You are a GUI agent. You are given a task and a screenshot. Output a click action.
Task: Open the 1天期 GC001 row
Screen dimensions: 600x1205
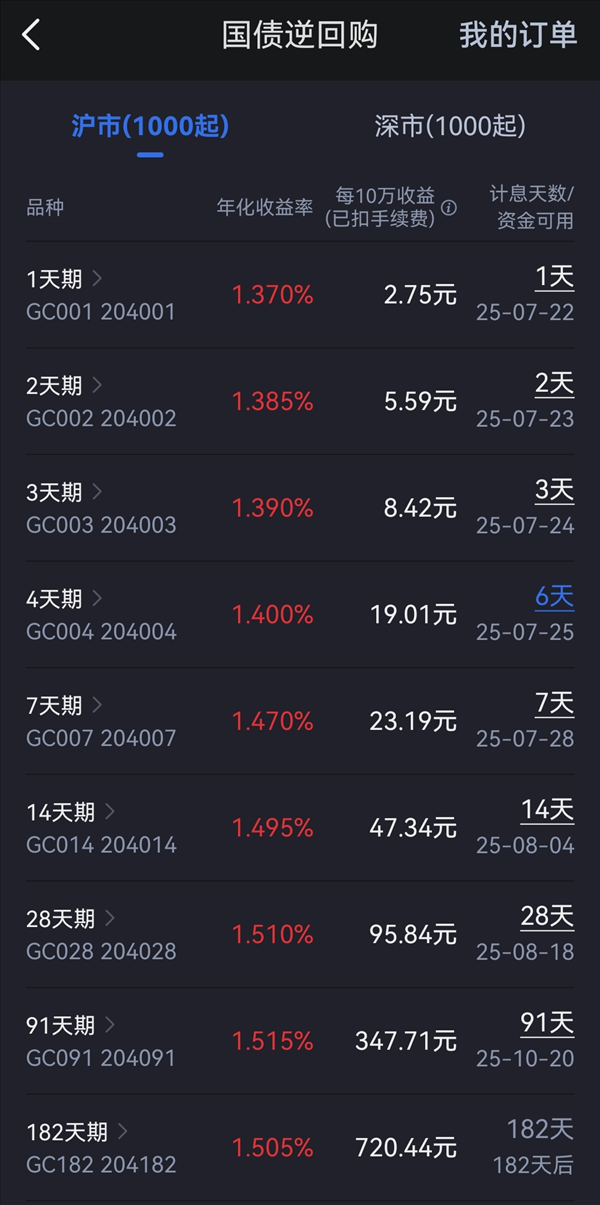[300, 295]
